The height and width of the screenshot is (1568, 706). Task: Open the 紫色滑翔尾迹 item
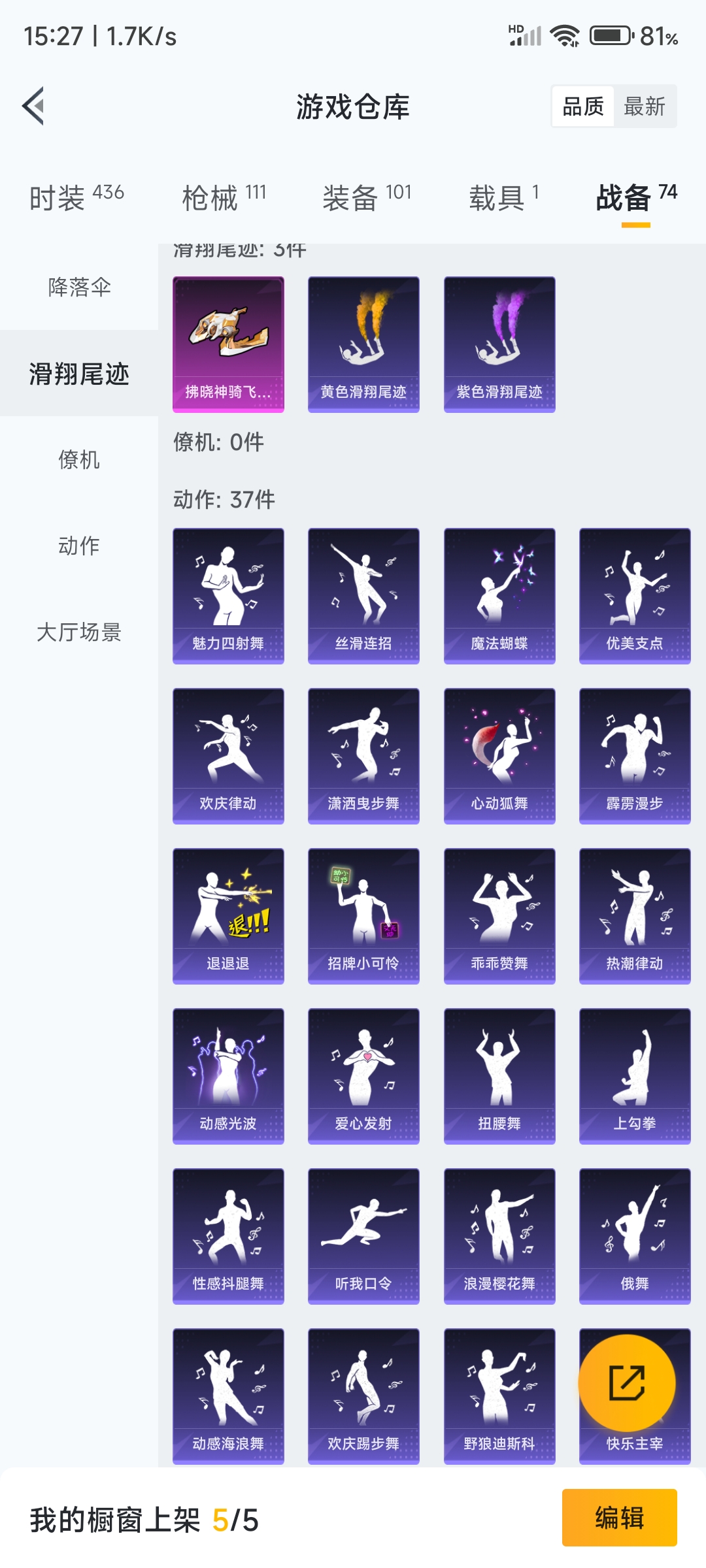[x=499, y=344]
